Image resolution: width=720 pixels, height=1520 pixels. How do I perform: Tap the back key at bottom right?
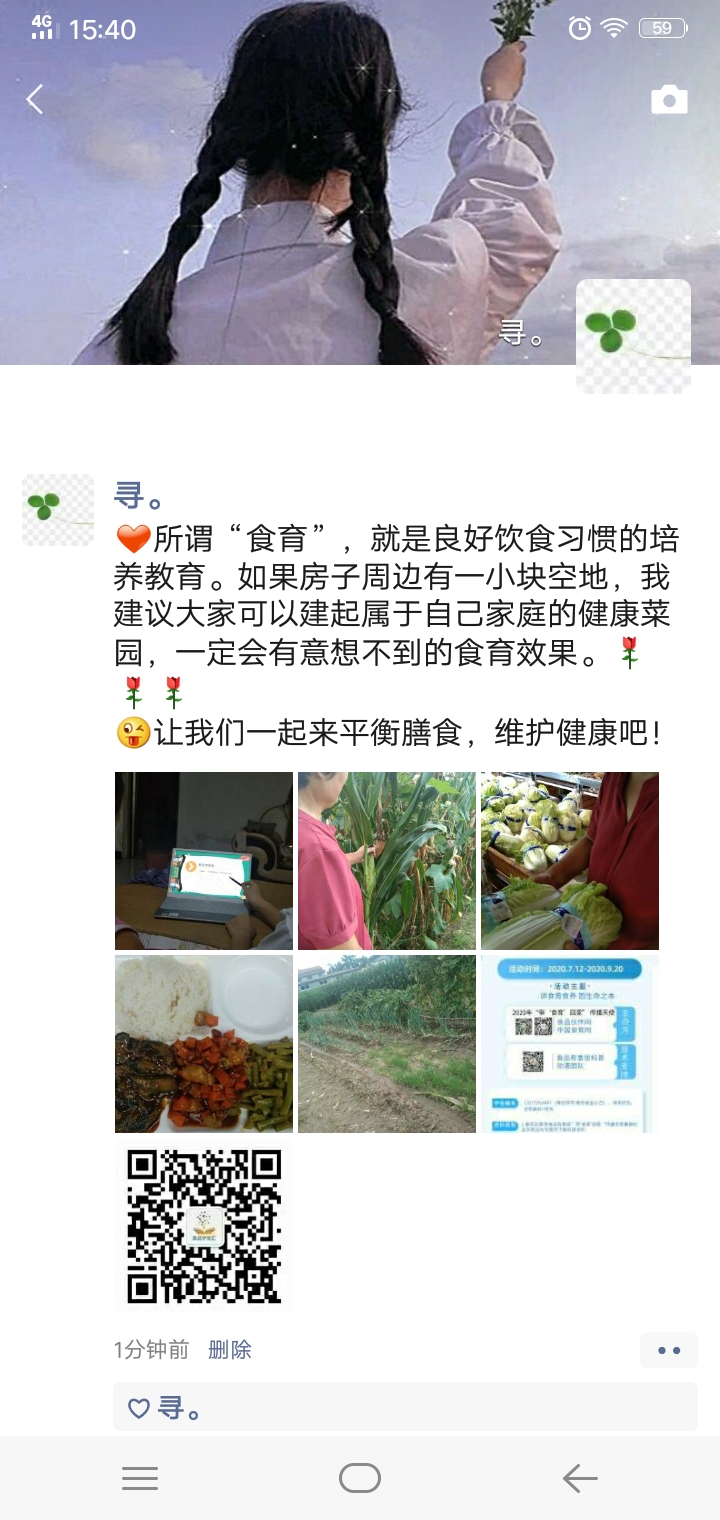pos(580,1477)
